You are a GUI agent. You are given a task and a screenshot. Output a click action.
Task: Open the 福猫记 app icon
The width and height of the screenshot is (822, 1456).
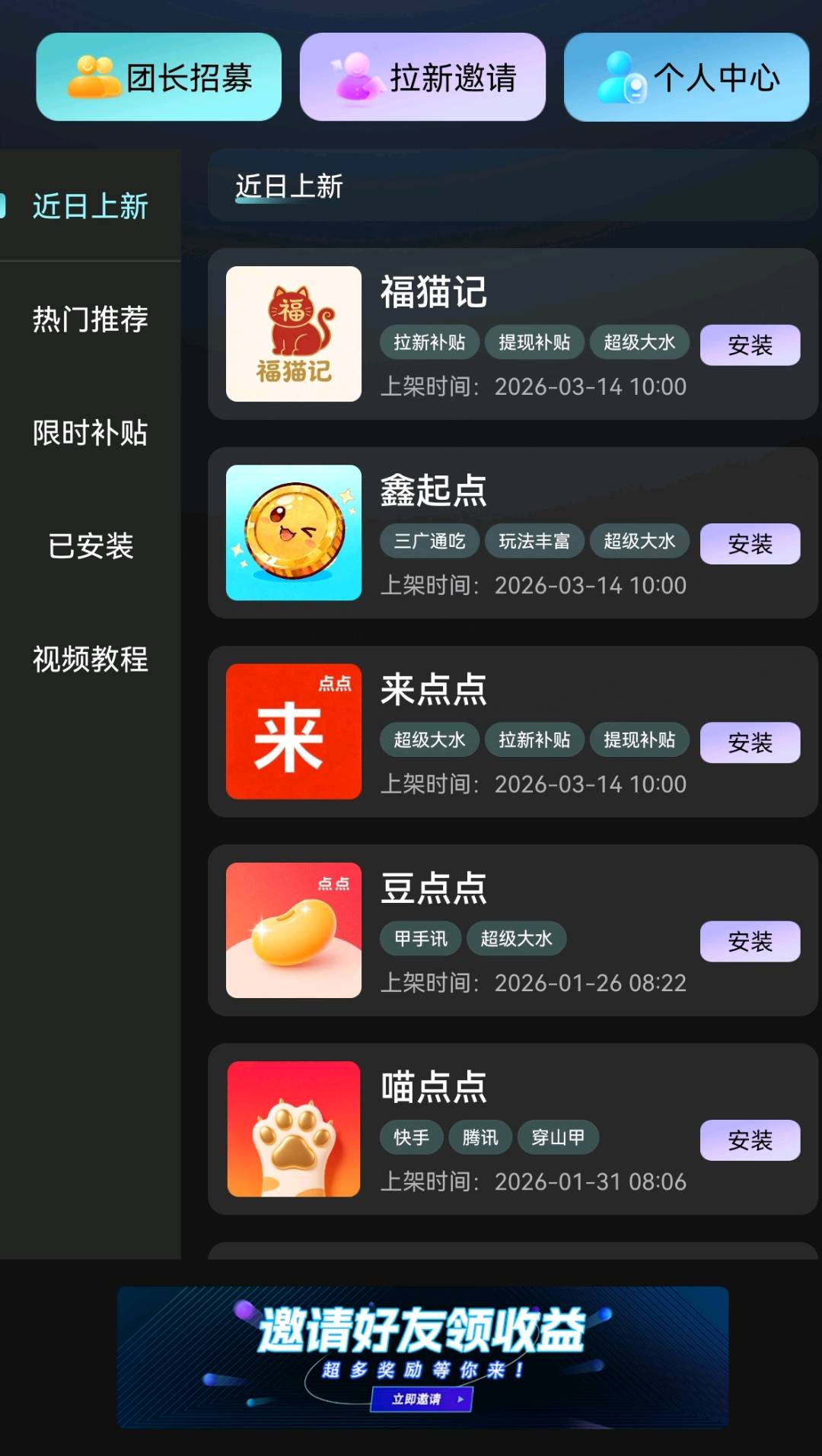click(294, 334)
